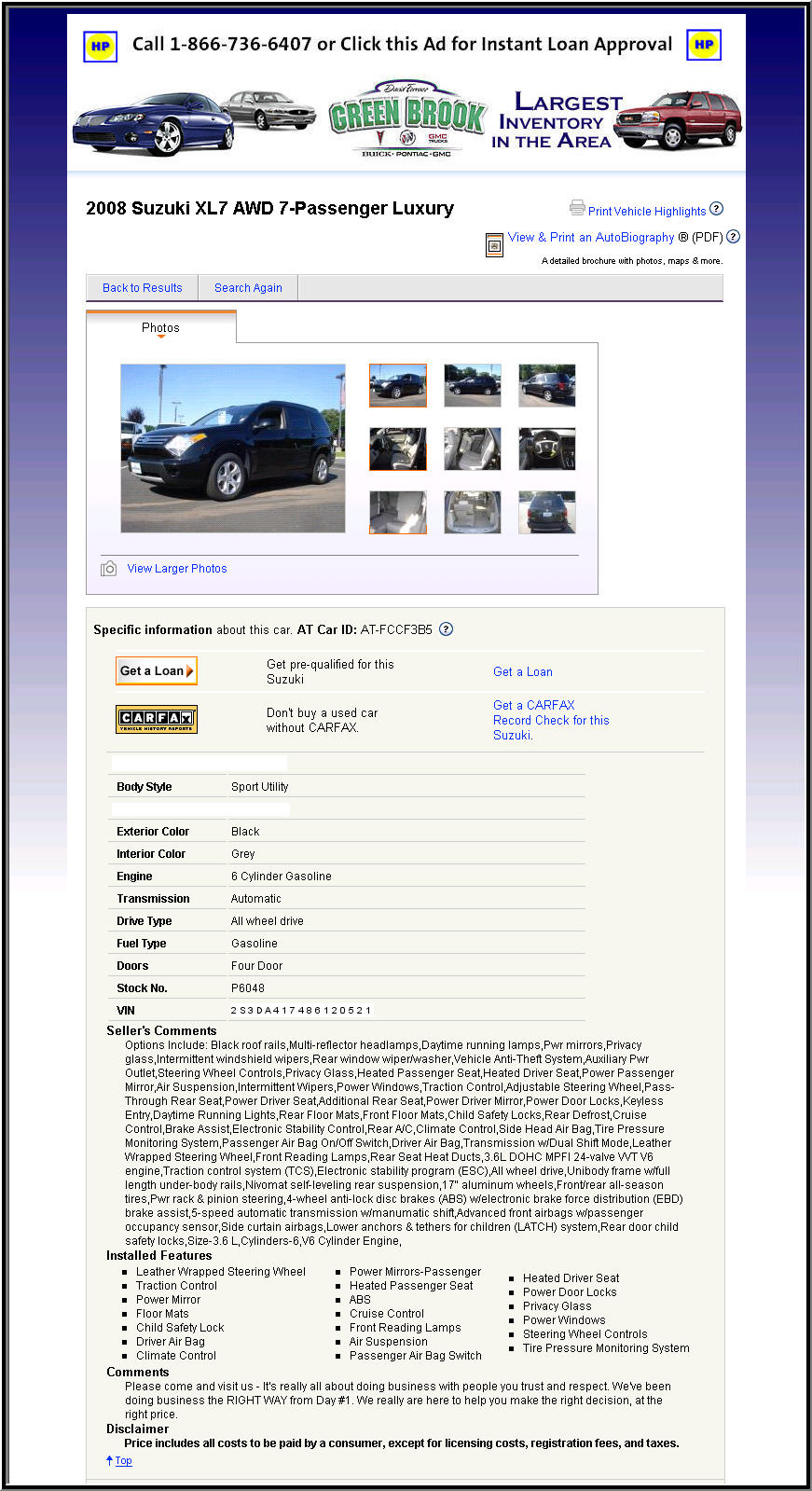Image resolution: width=812 pixels, height=1491 pixels.
Task: Jump to Top of the page
Action: click(123, 1461)
